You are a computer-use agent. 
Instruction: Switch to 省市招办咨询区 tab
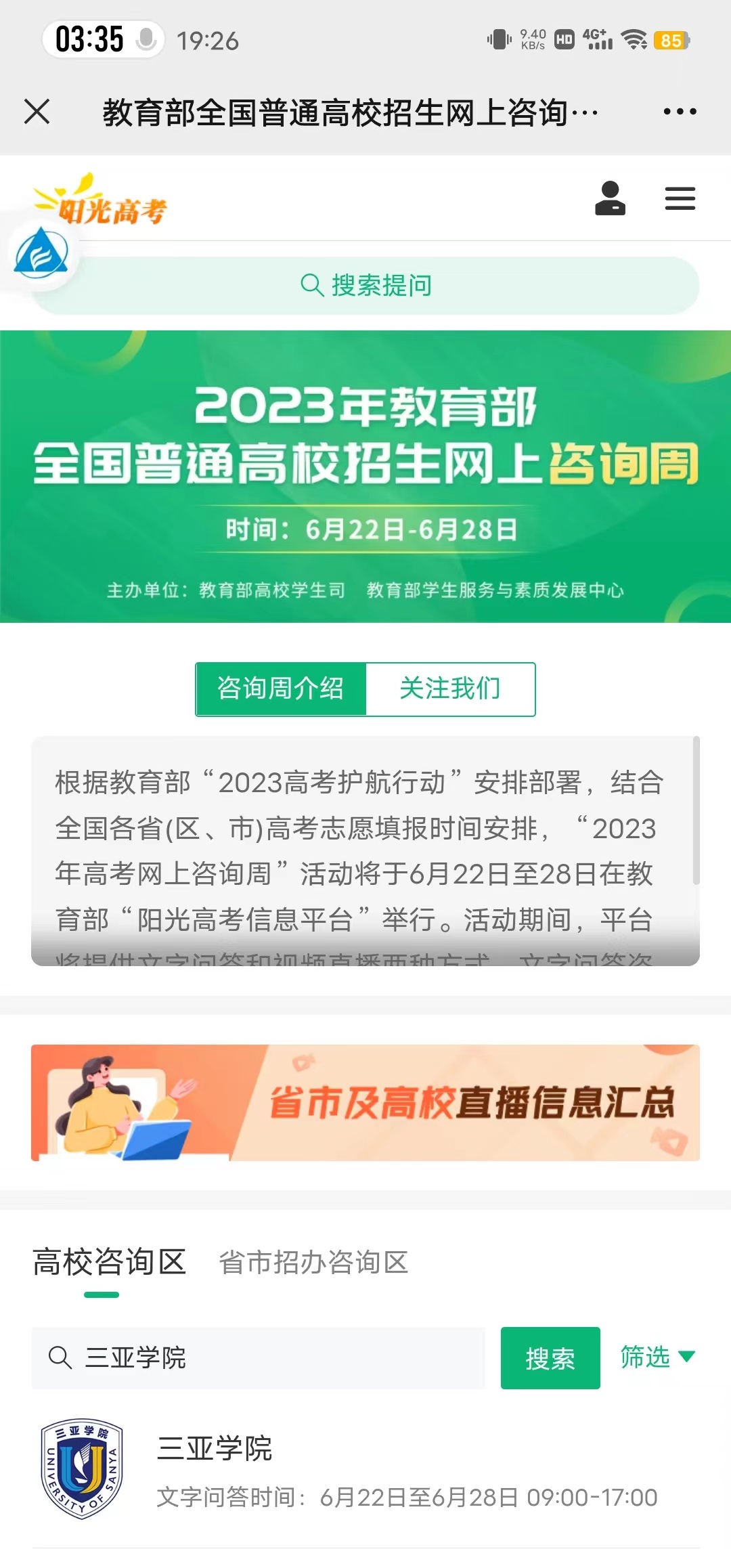[313, 1262]
